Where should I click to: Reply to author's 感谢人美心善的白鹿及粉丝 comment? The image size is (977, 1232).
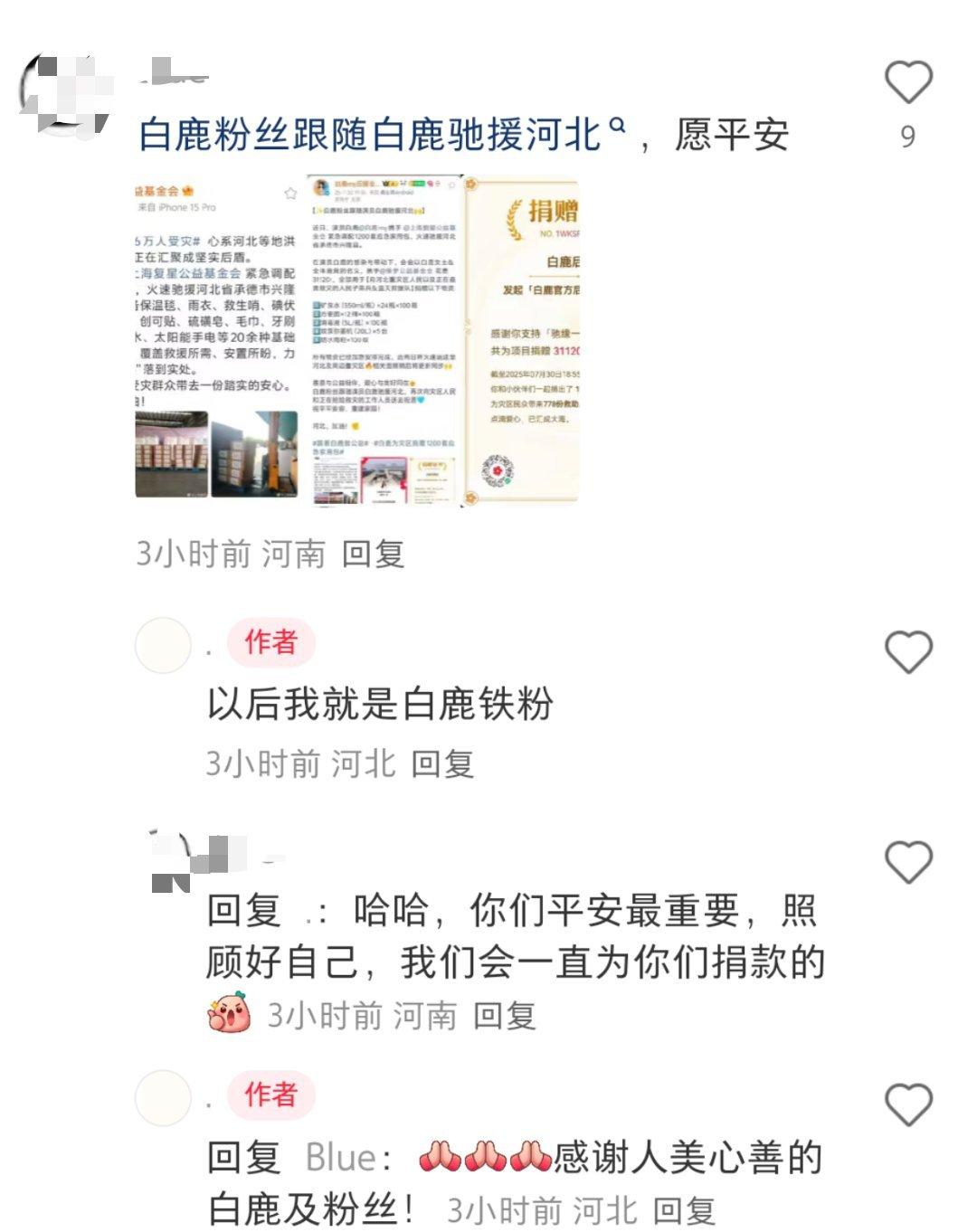pyautogui.click(x=684, y=1210)
